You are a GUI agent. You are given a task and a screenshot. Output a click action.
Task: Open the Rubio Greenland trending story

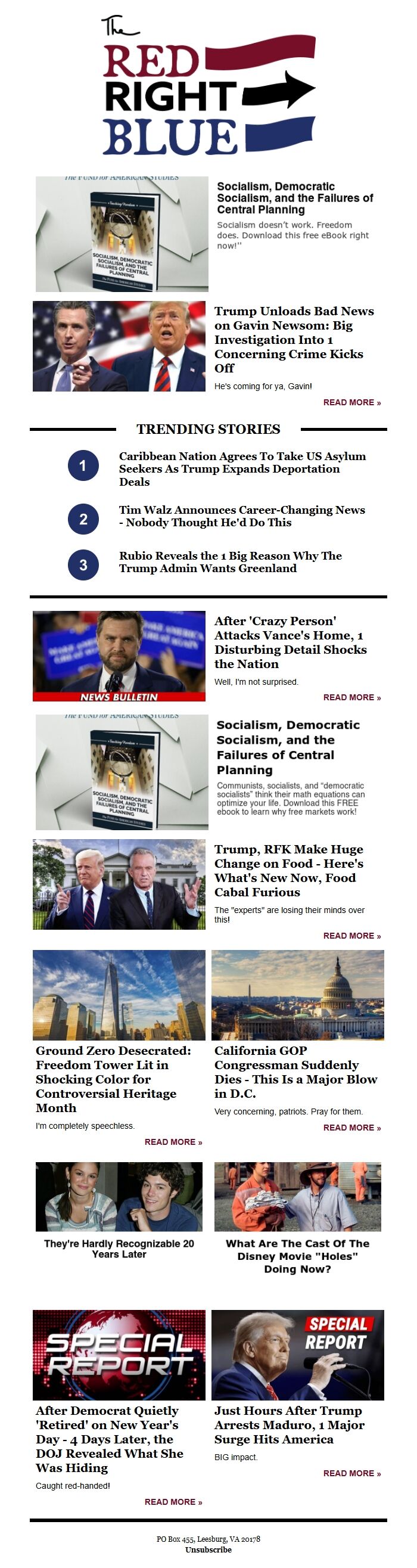point(230,562)
